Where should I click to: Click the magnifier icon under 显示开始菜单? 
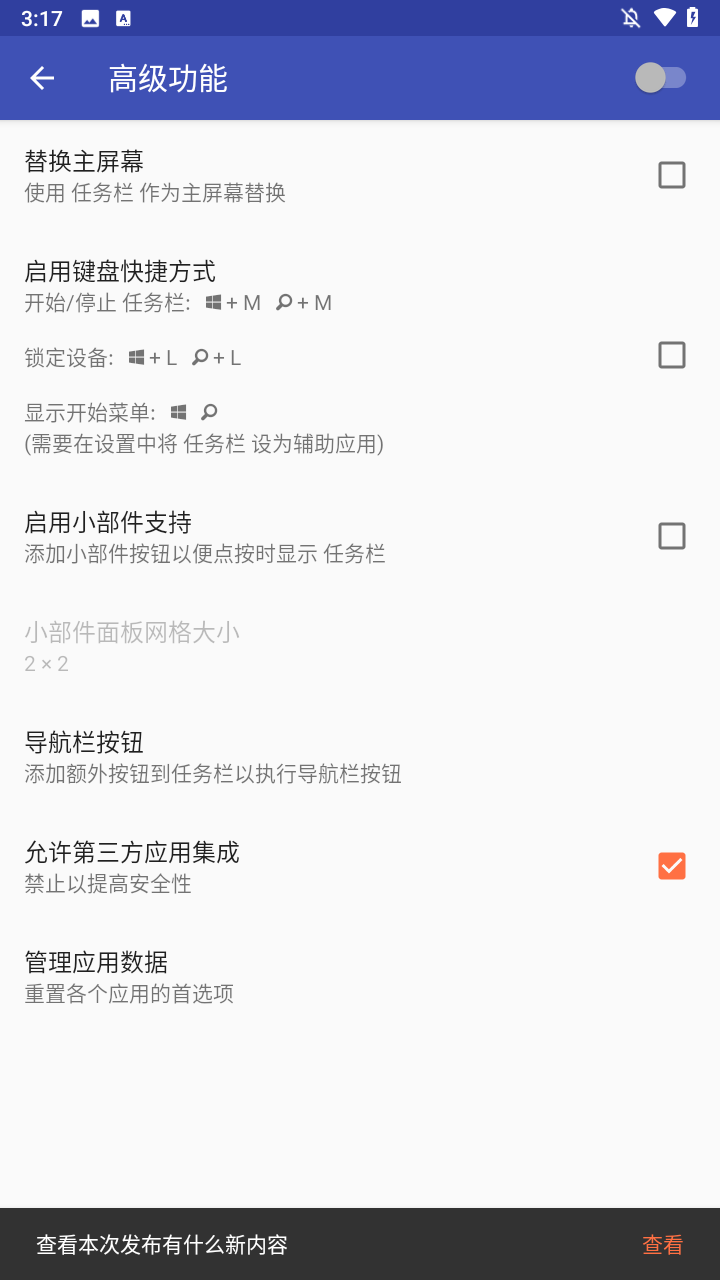207,411
